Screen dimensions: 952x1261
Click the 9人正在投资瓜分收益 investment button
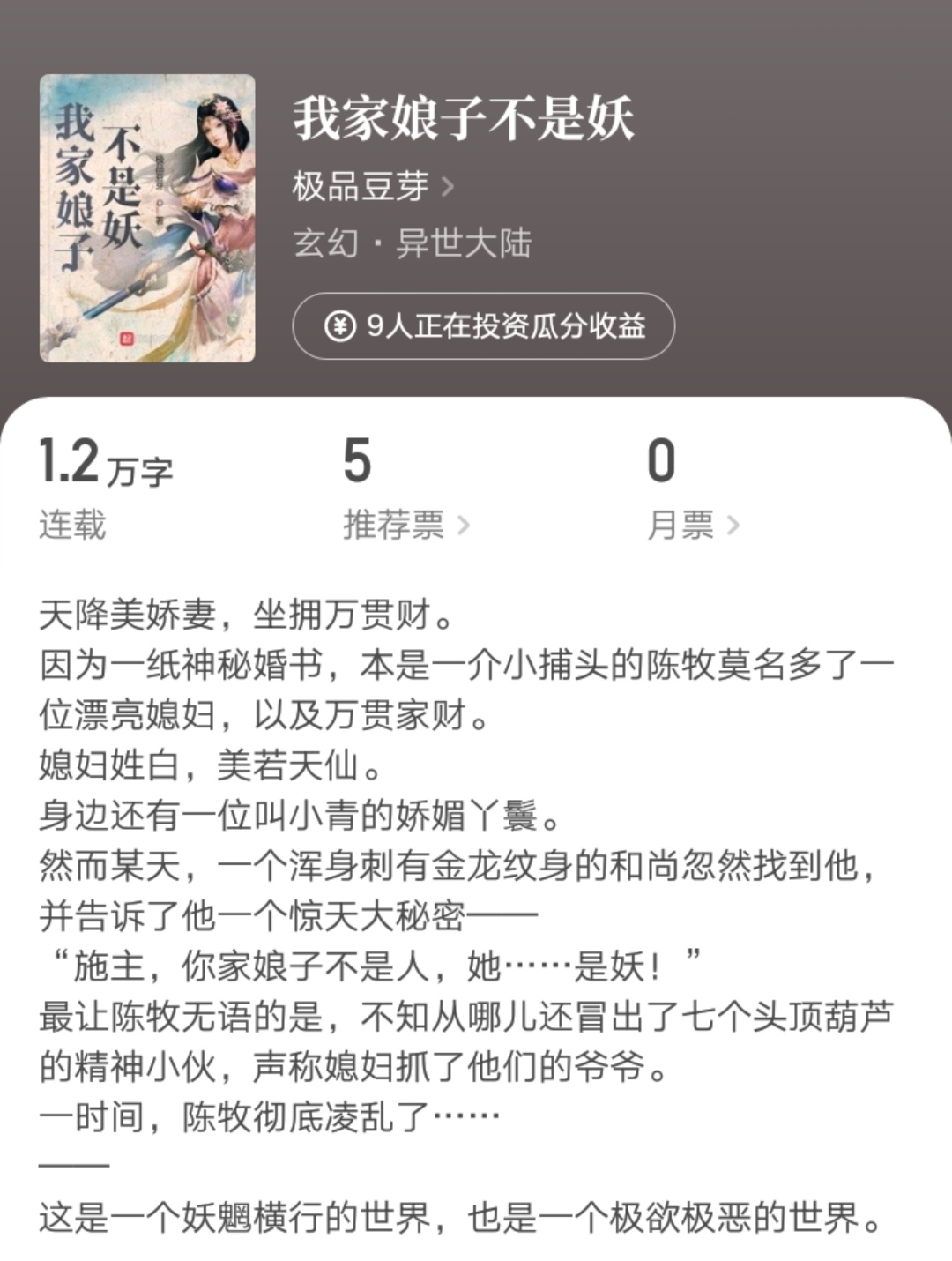(x=485, y=325)
